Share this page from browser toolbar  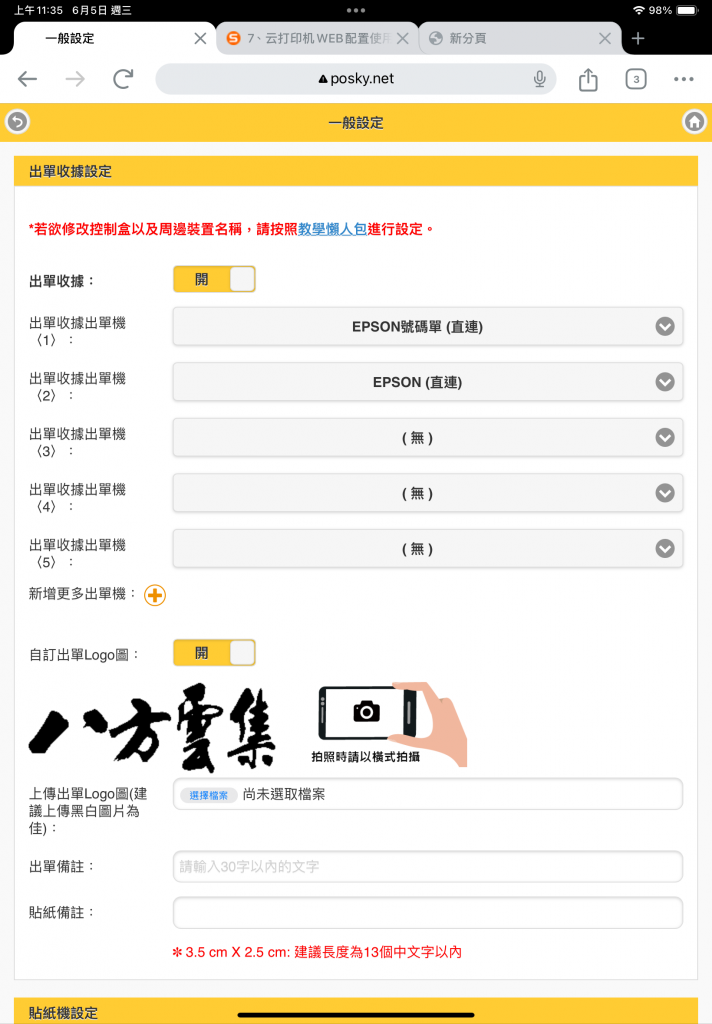click(x=588, y=79)
